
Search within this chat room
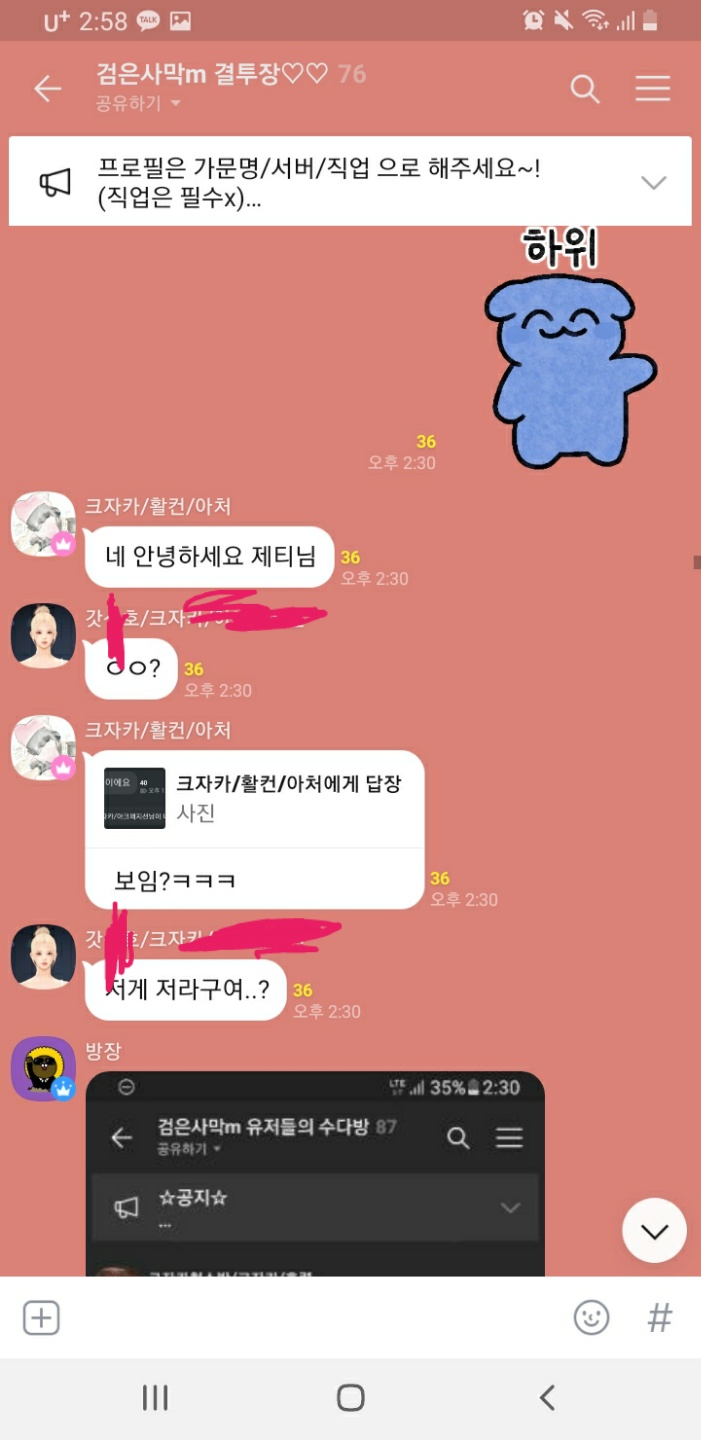click(x=585, y=89)
